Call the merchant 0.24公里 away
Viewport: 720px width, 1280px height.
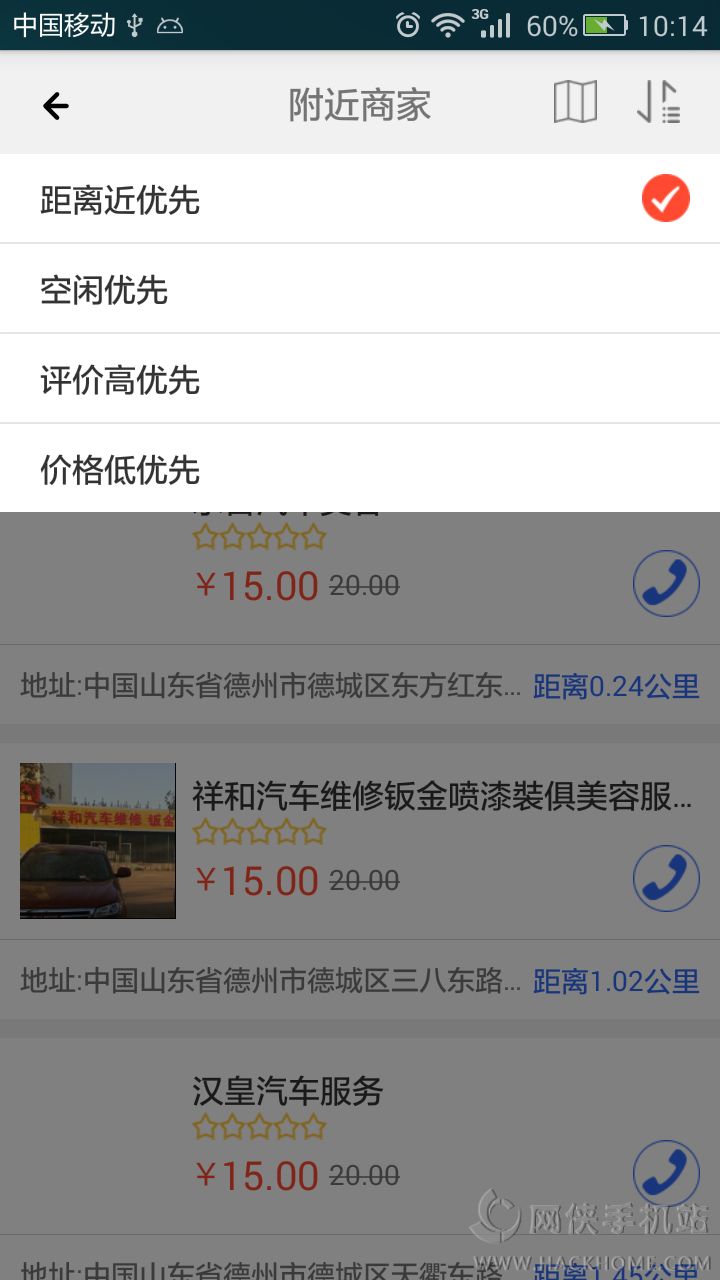[666, 584]
